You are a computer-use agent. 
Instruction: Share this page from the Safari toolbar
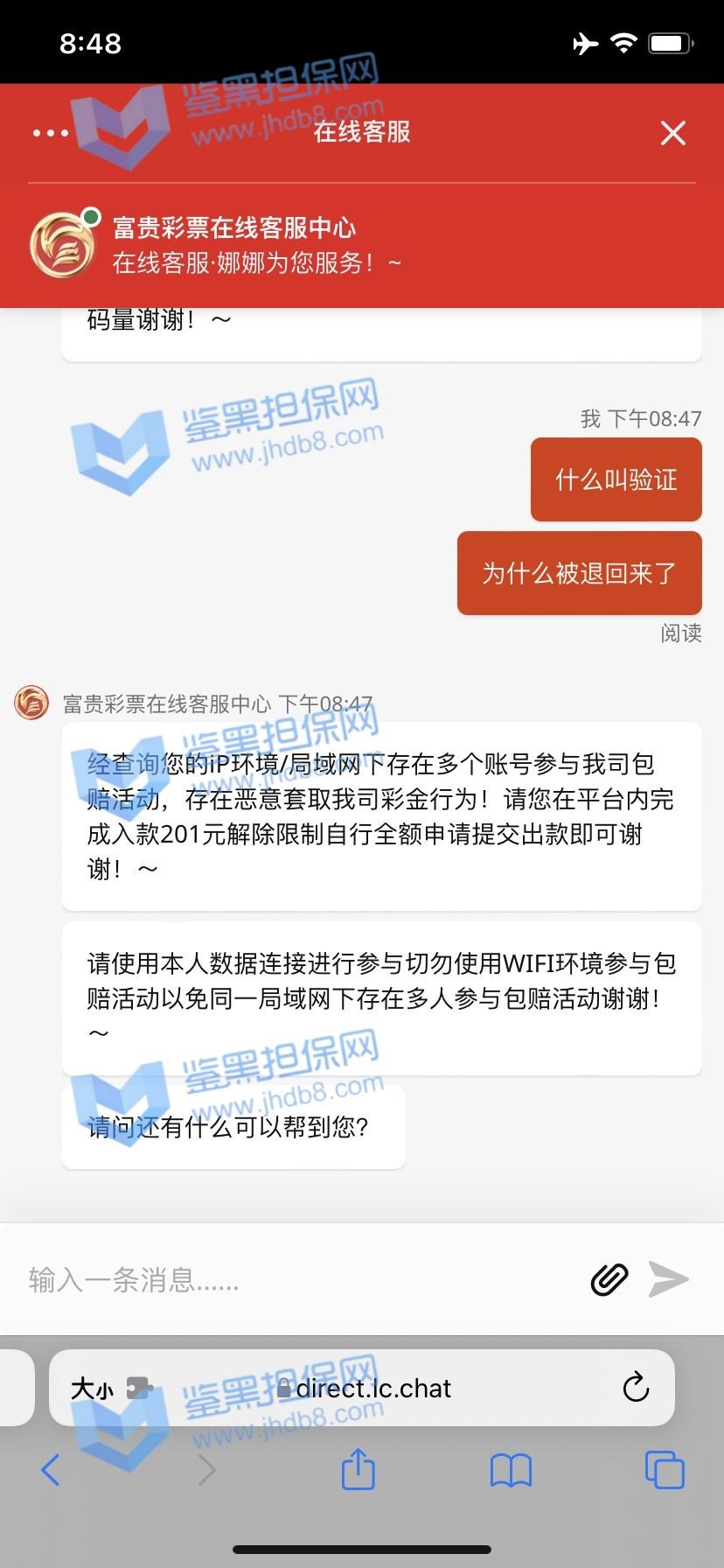point(358,1470)
